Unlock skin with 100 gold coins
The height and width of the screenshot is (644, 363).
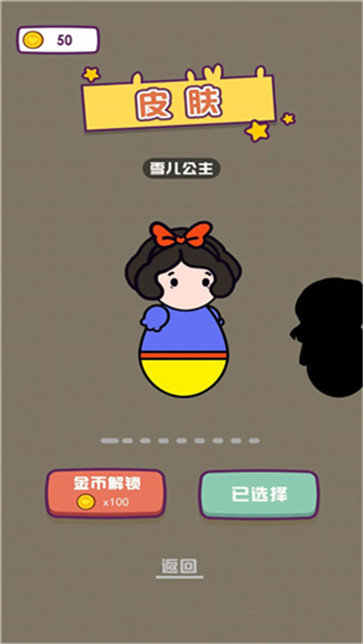point(106,493)
